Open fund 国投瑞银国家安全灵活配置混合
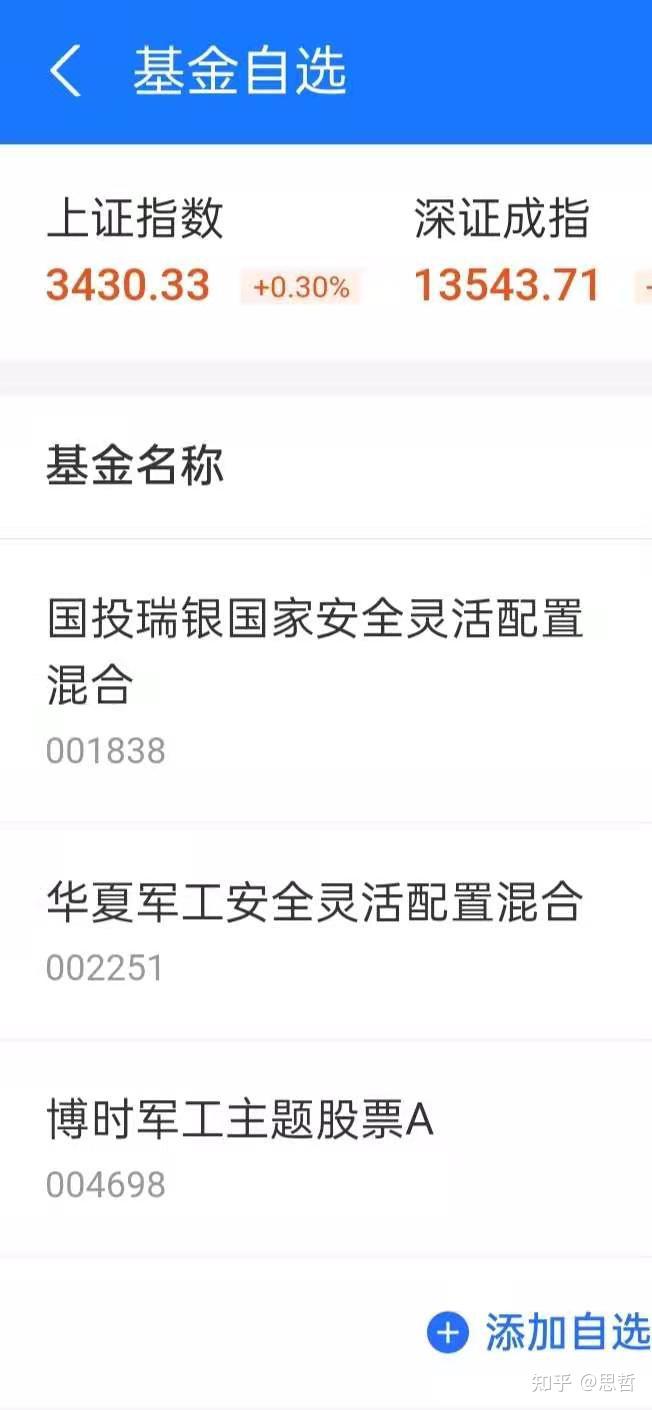Viewport: 652px width, 1410px height. [x=315, y=680]
